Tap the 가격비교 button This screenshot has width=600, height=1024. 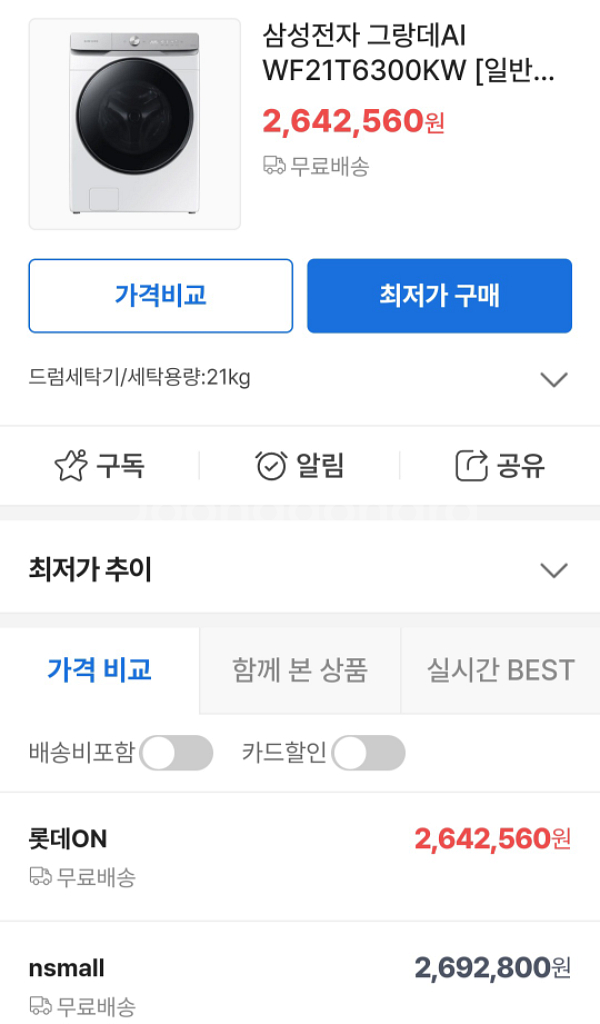161,296
